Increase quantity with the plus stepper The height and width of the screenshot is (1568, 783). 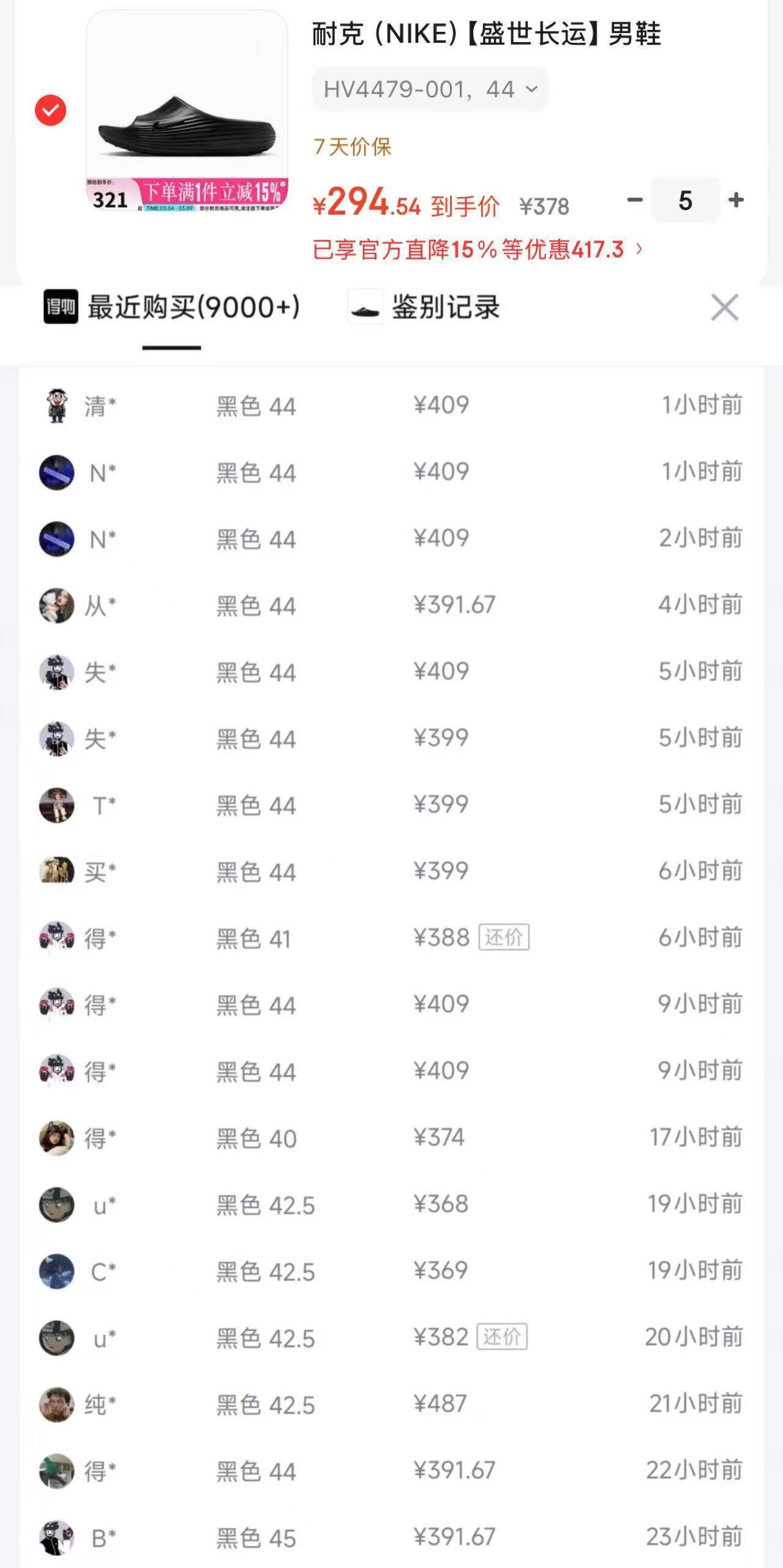tap(737, 200)
